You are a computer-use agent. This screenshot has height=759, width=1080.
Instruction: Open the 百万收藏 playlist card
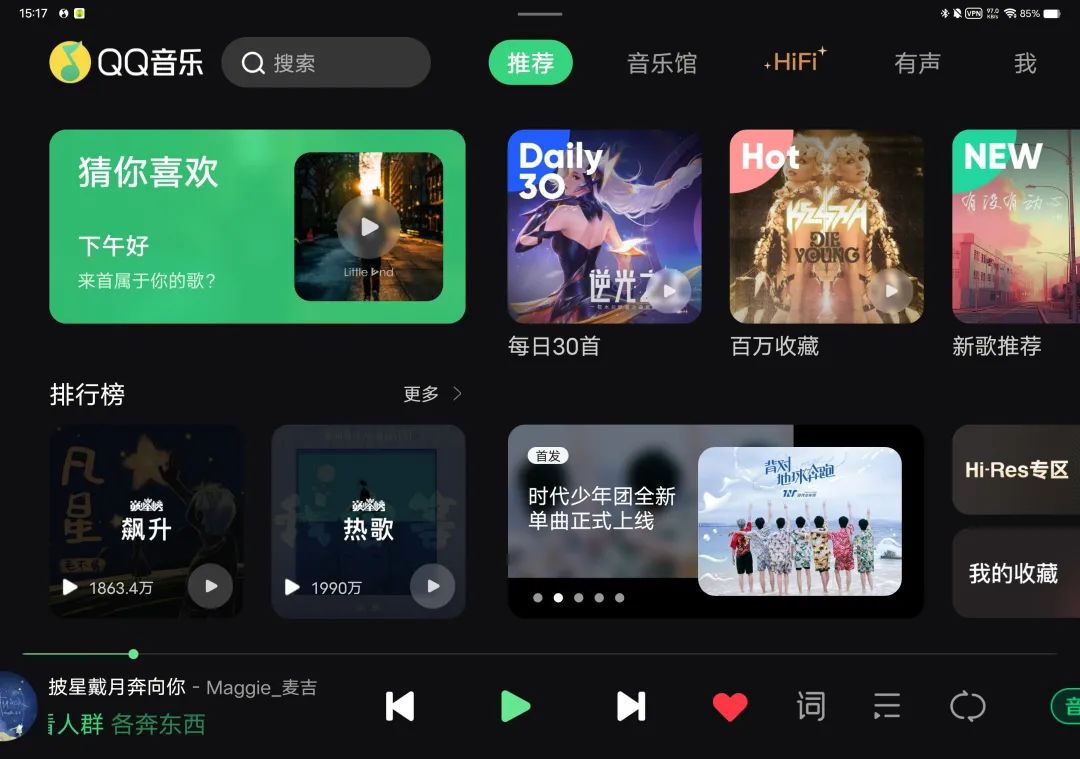click(x=826, y=227)
